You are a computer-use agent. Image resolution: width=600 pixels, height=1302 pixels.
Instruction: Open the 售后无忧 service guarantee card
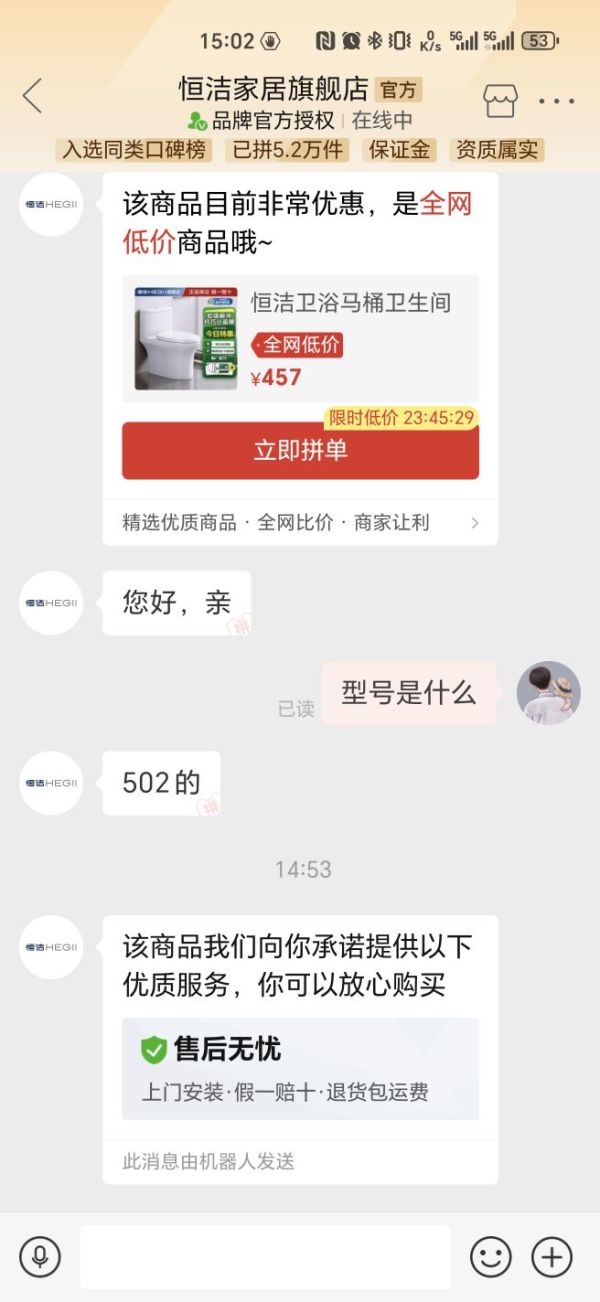click(x=300, y=1068)
